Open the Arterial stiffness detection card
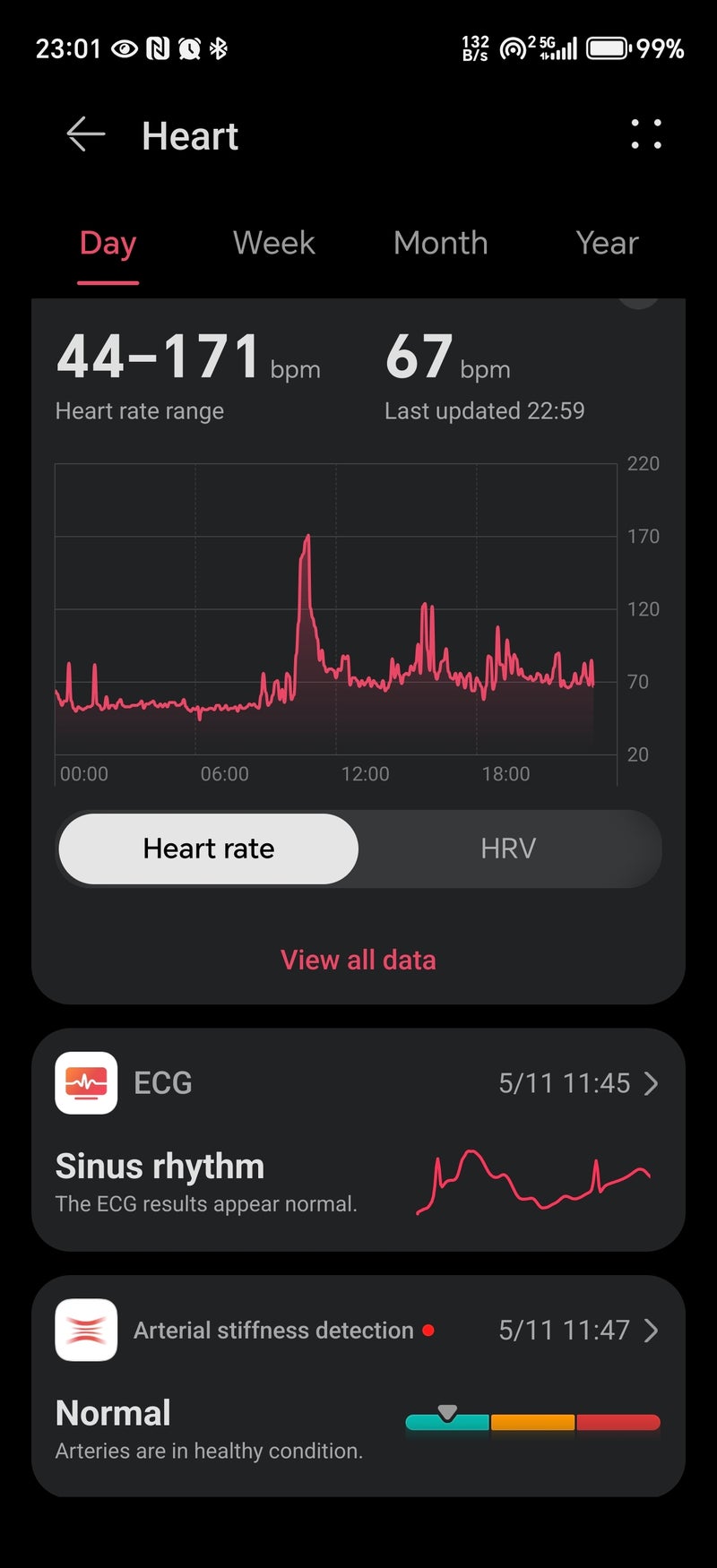The height and width of the screenshot is (1568, 717). click(358, 1386)
